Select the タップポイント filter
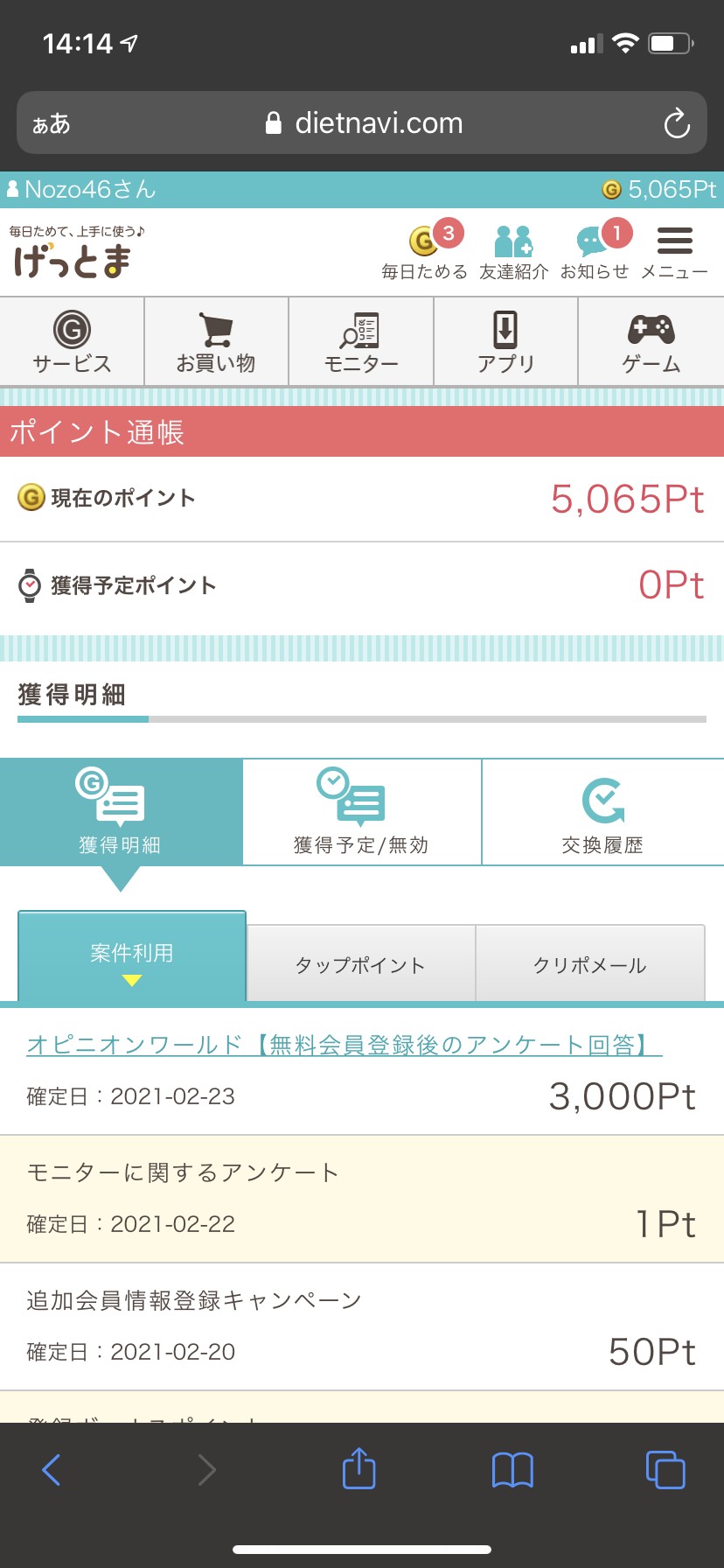Viewport: 724px width, 1568px height. [x=361, y=964]
